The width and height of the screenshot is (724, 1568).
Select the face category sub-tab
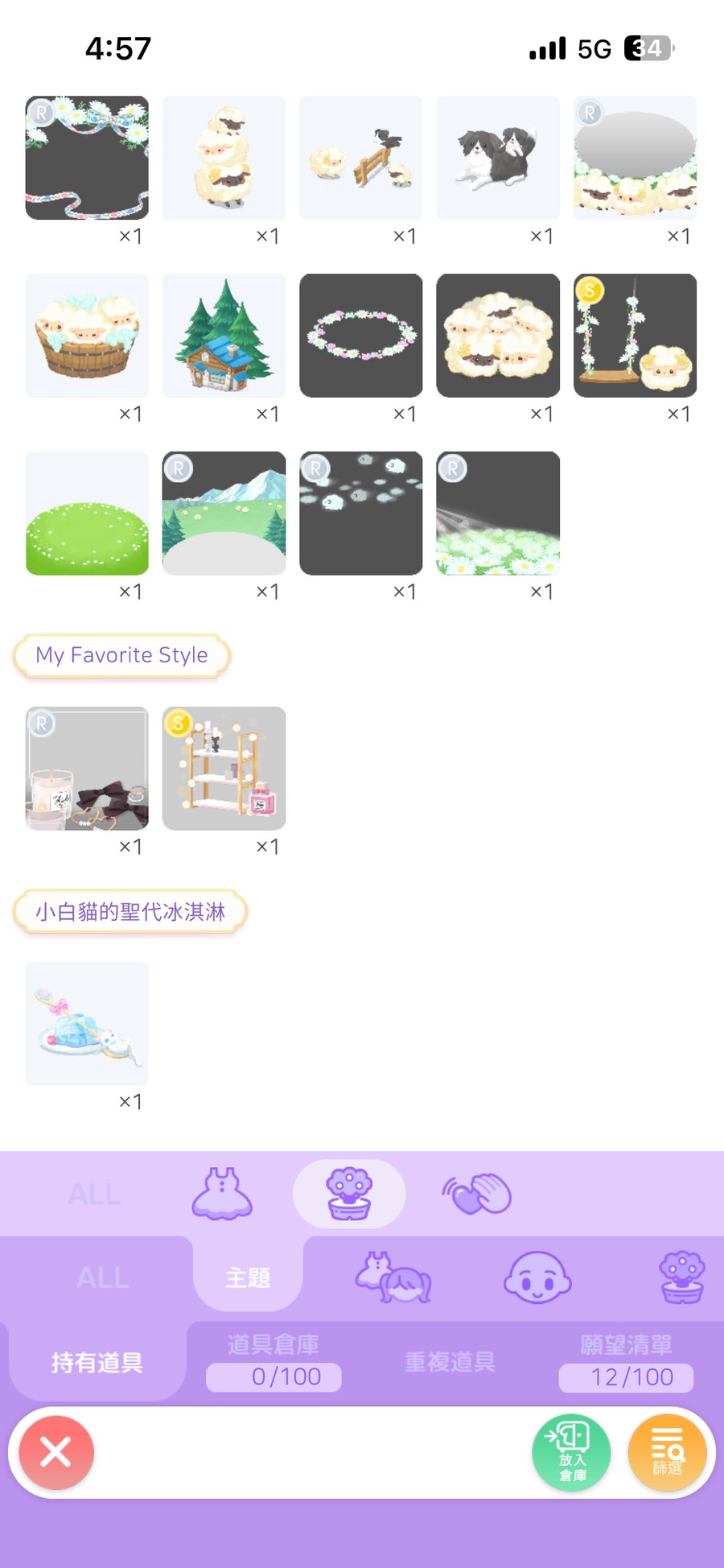pos(537,1277)
